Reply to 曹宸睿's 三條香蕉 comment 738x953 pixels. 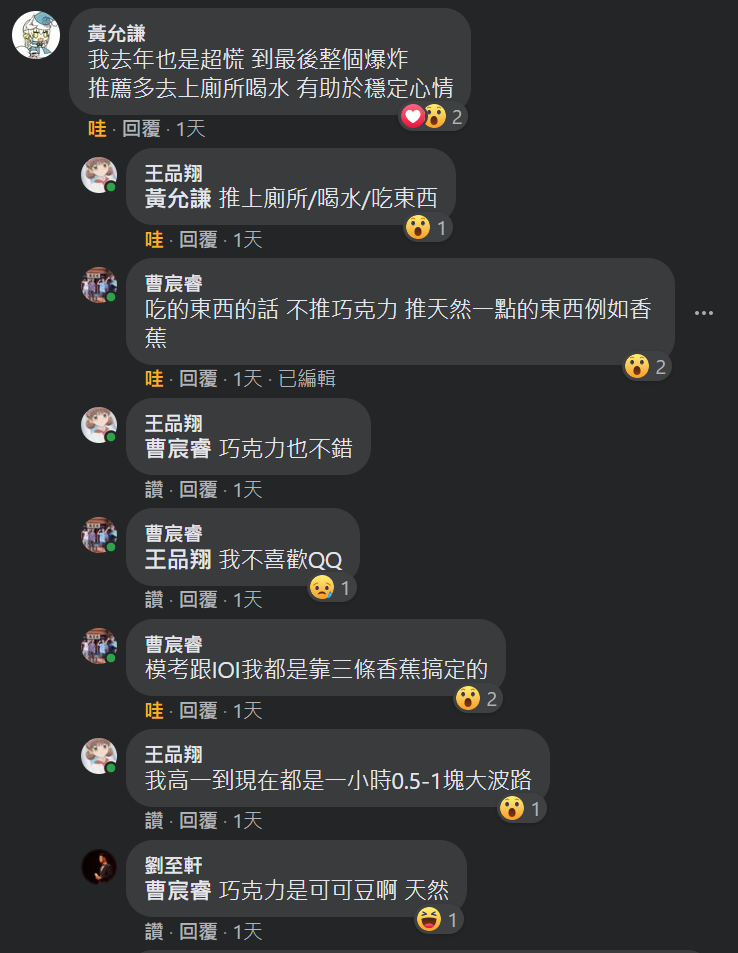(x=198, y=711)
